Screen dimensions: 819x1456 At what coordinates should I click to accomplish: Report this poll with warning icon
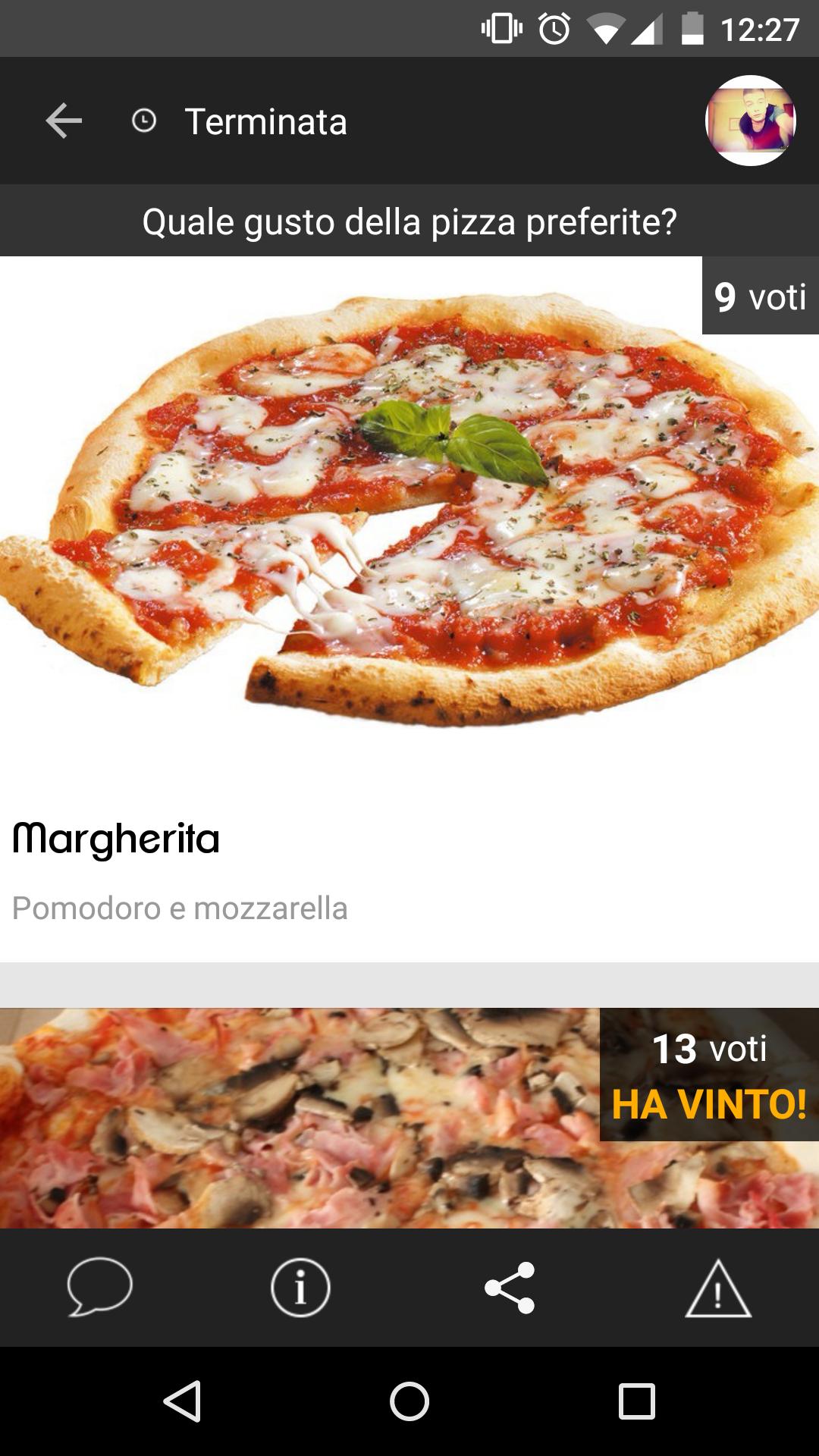coord(717,1288)
